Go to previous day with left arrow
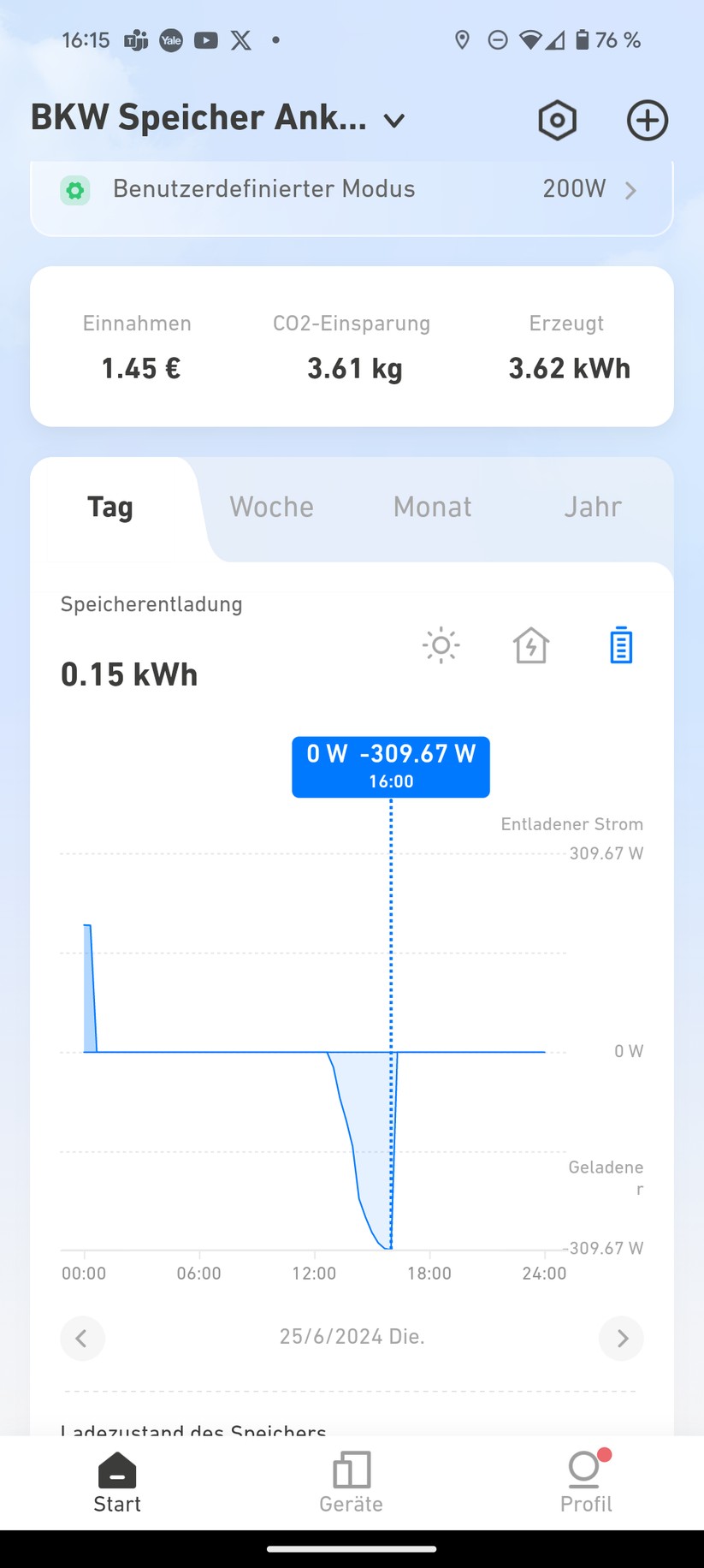704x1568 pixels. (x=82, y=1338)
